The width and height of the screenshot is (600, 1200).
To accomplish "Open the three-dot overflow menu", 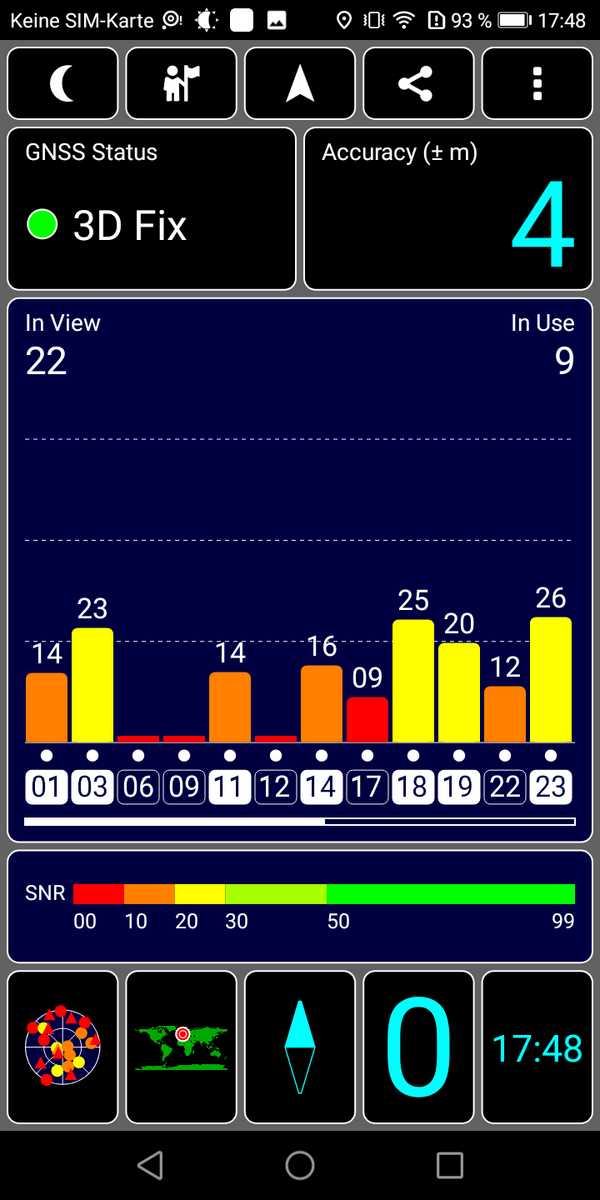I will click(537, 84).
